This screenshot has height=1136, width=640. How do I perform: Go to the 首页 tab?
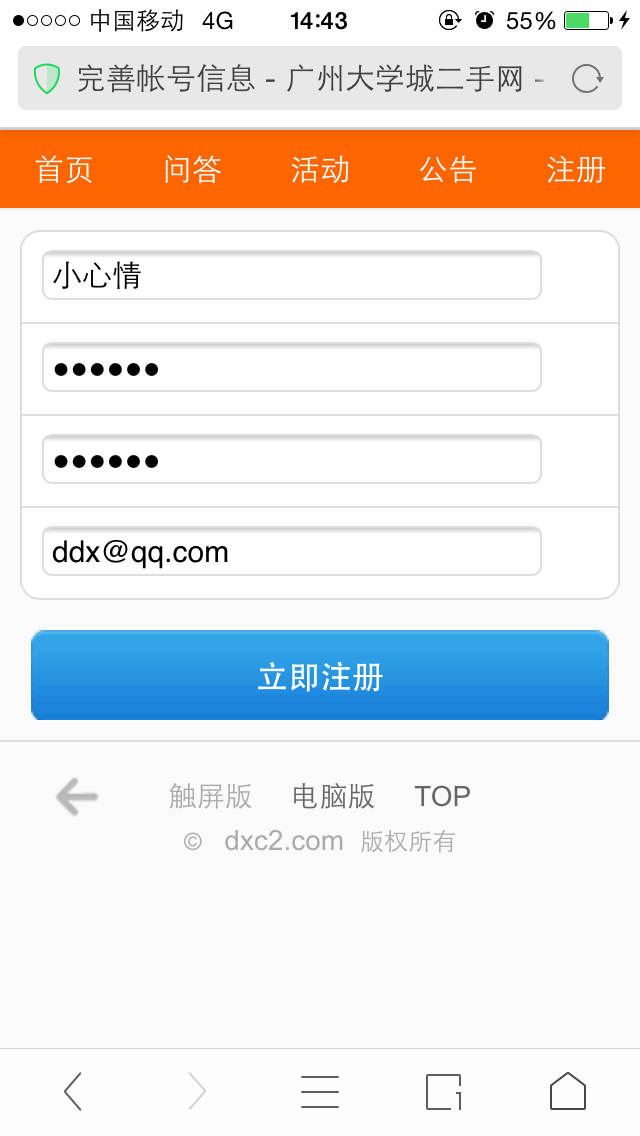click(64, 170)
